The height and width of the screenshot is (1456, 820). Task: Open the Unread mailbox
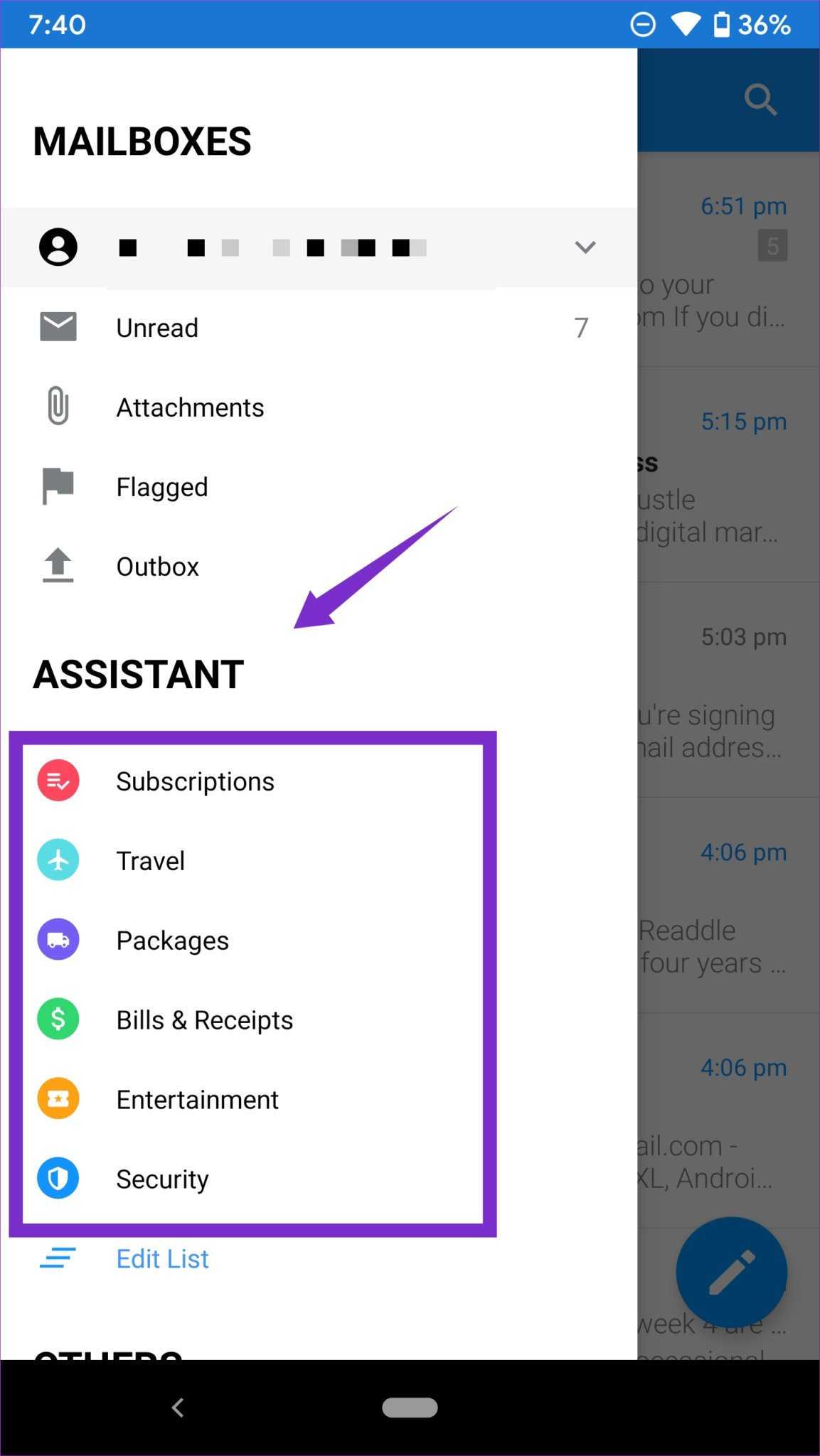click(157, 328)
